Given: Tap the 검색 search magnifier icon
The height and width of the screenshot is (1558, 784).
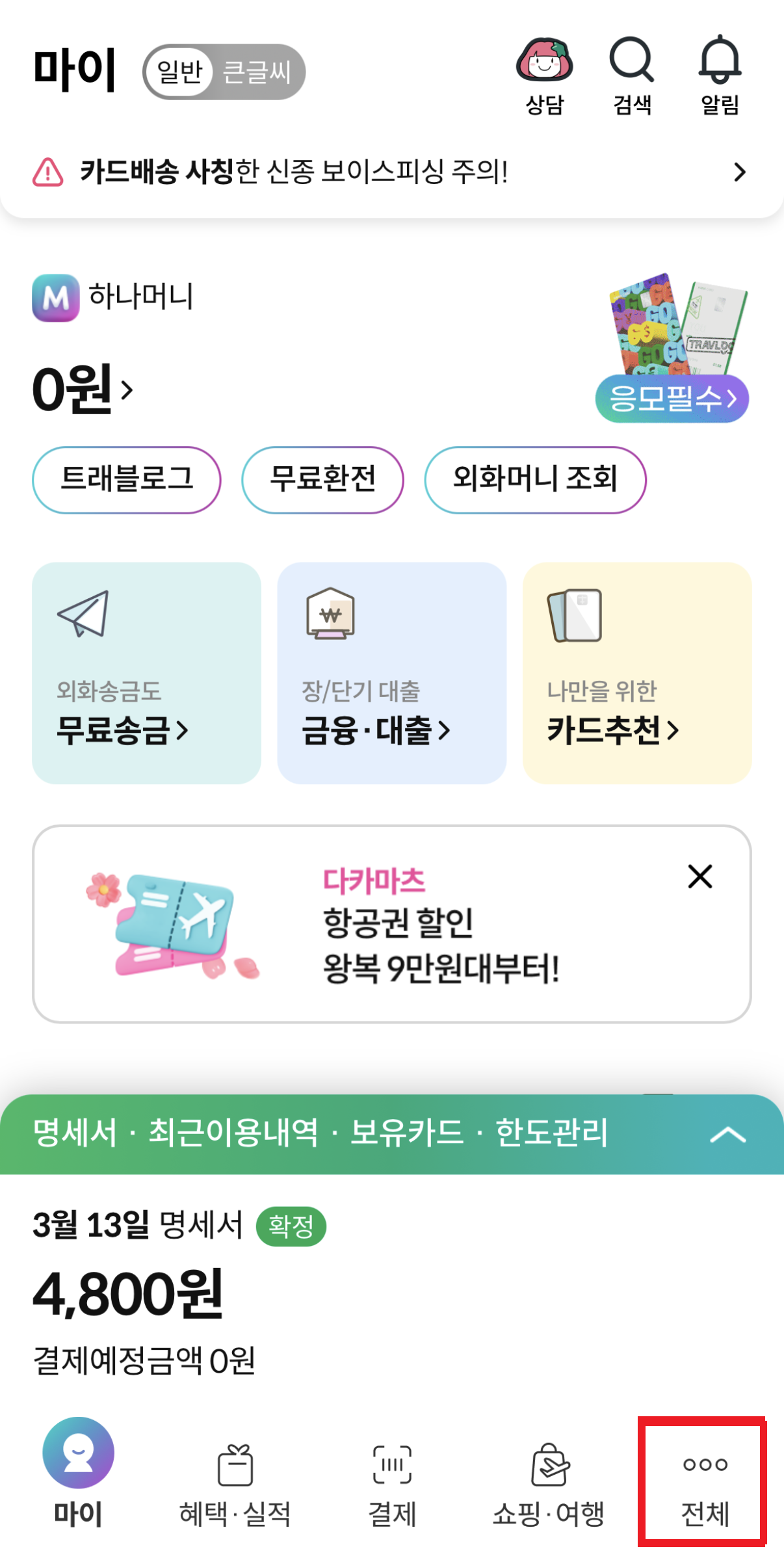Looking at the screenshot, I should 633,65.
